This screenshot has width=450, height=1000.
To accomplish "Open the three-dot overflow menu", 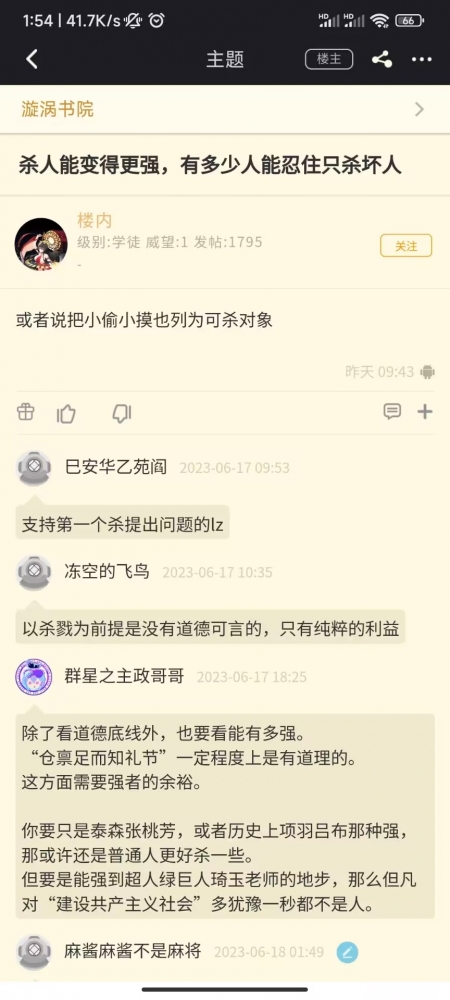I will pyautogui.click(x=422, y=59).
